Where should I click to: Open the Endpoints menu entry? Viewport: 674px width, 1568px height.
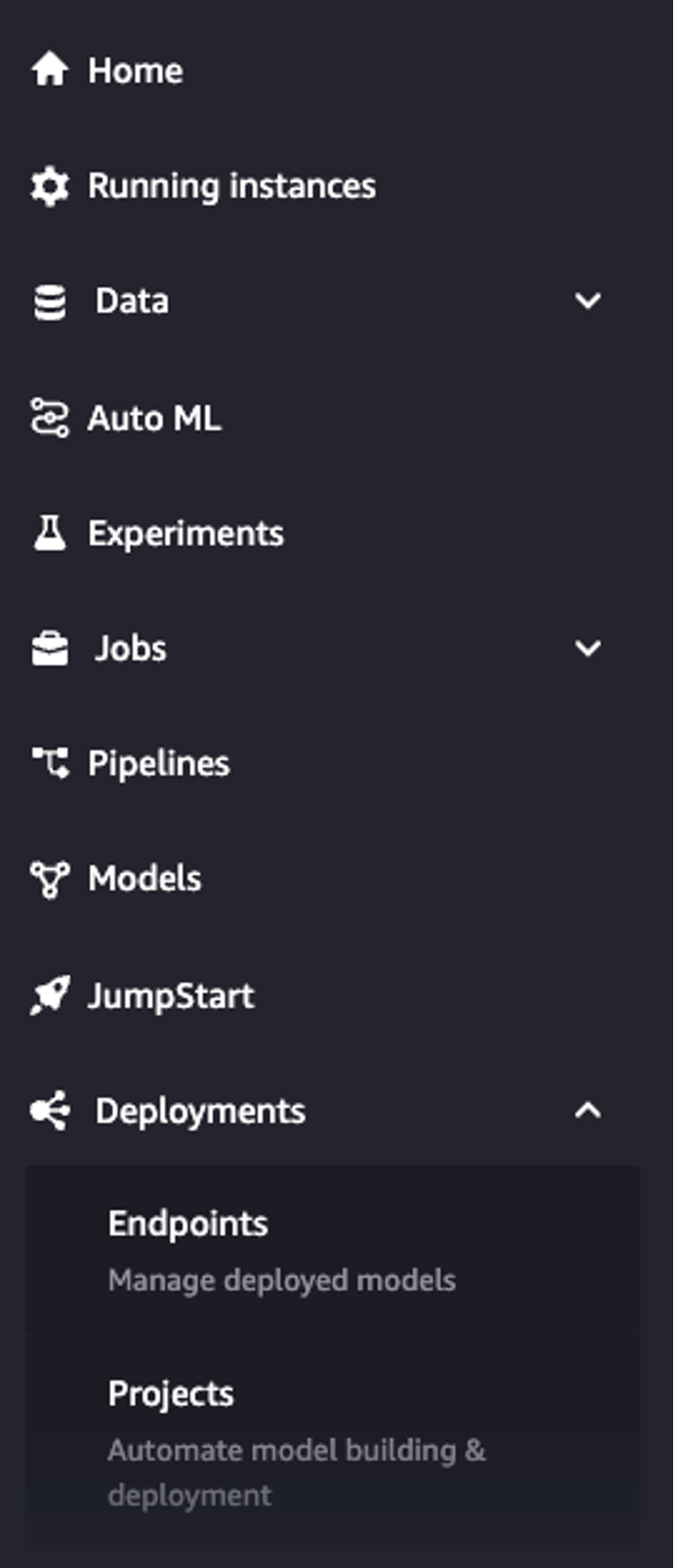[188, 1221]
